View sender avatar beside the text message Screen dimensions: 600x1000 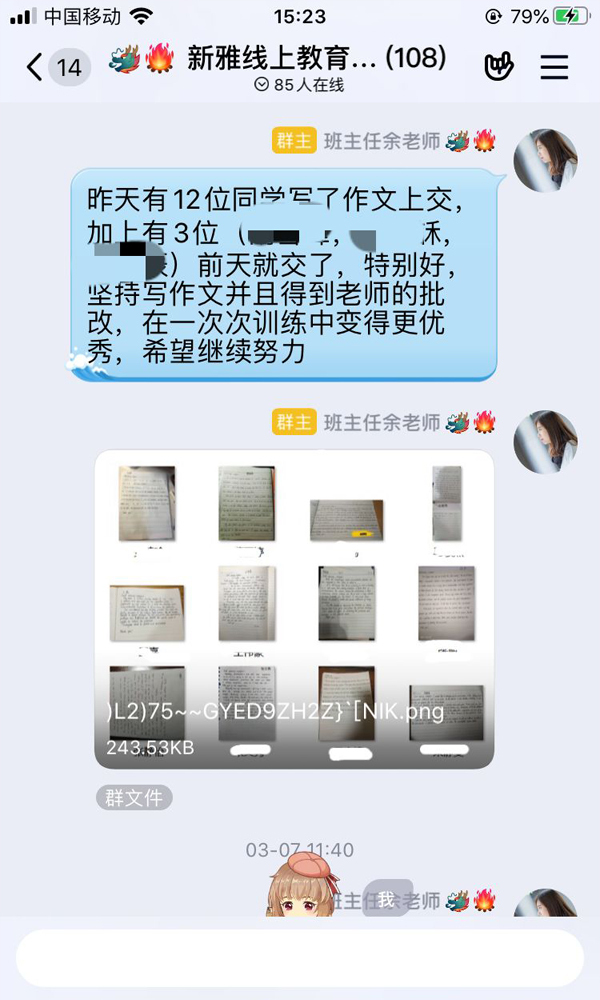545,160
